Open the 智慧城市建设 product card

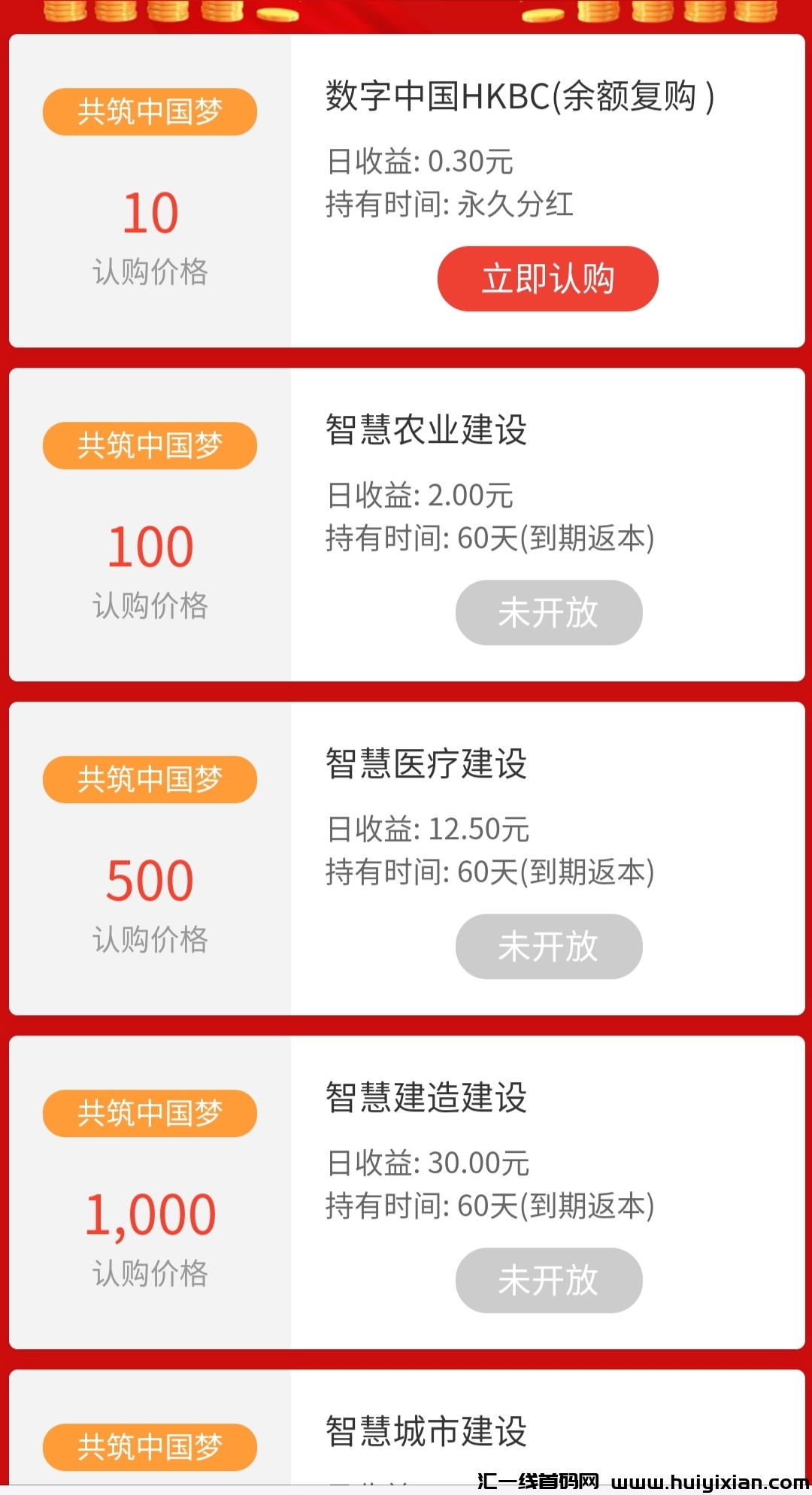point(426,1431)
